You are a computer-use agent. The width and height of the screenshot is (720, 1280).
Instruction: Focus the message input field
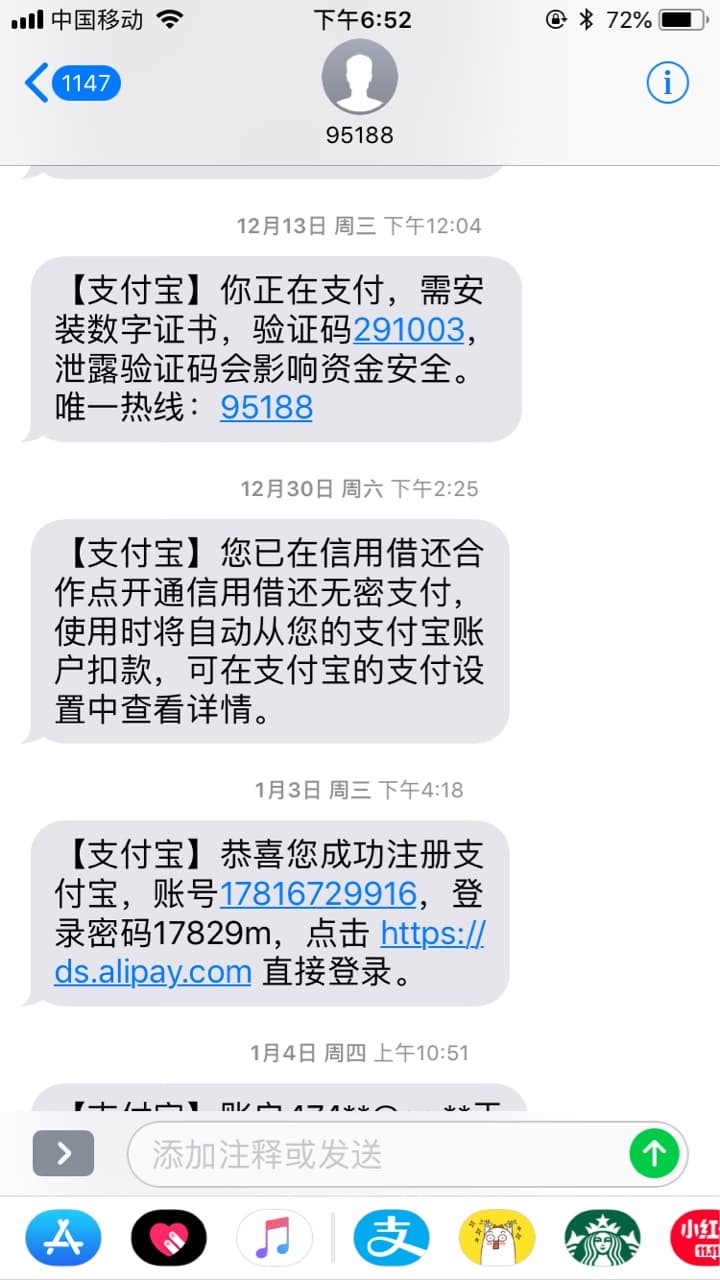(380, 1154)
